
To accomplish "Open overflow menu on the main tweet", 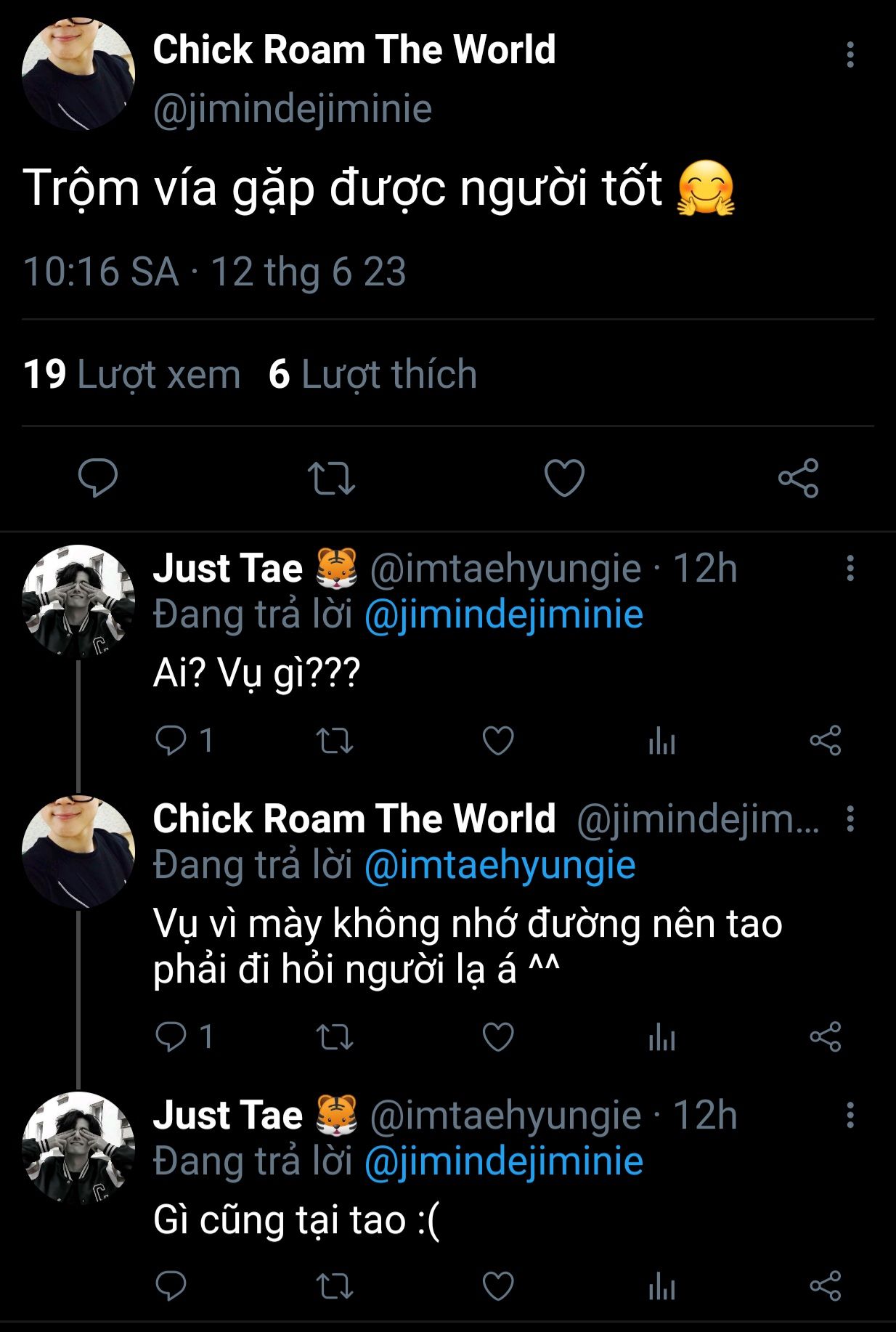I will 850,55.
